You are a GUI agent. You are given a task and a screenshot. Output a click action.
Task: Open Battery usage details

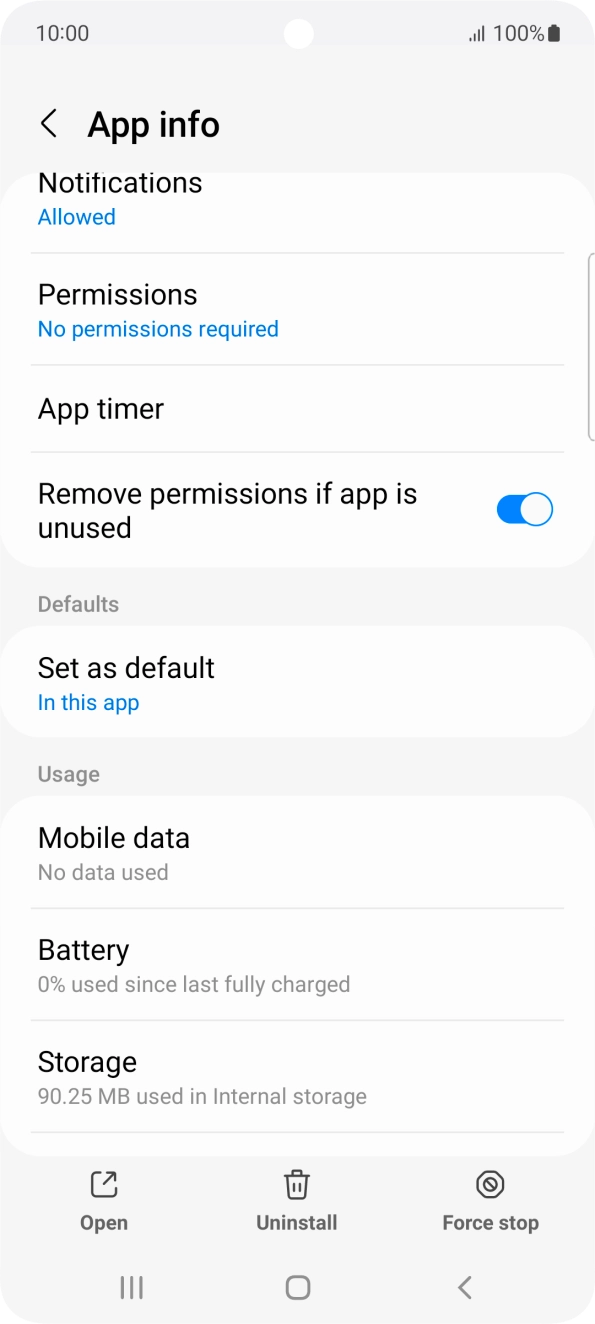coord(297,965)
